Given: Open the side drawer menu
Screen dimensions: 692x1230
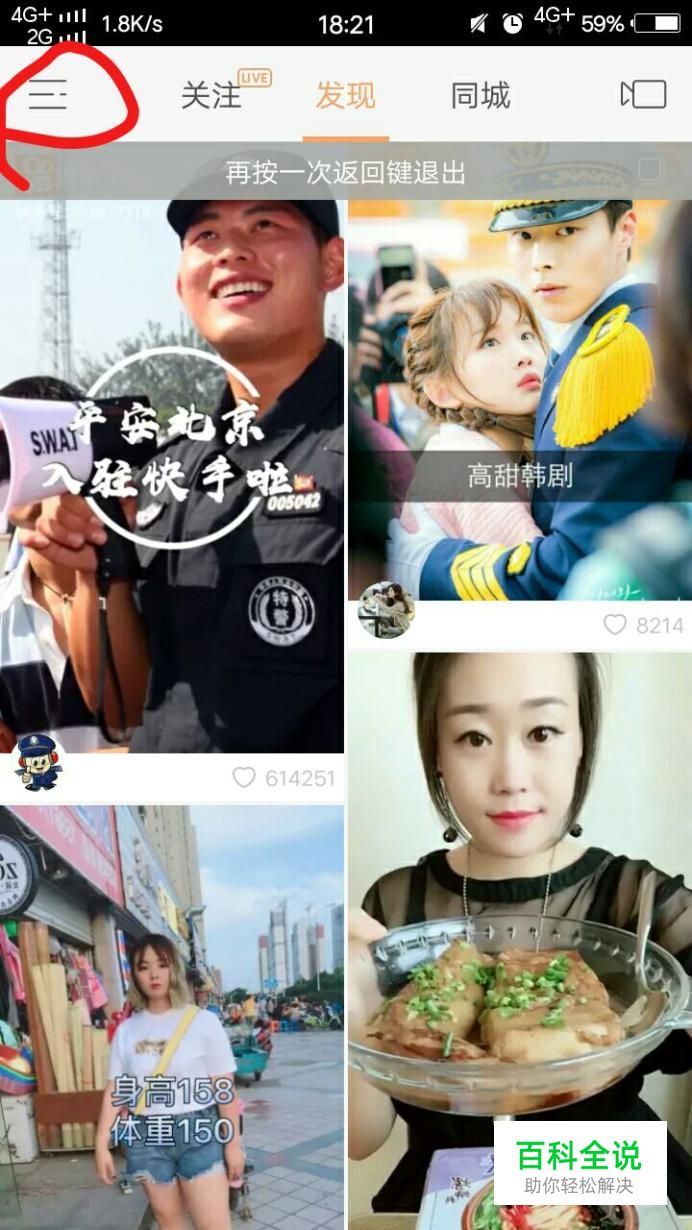Looking at the screenshot, I should pyautogui.click(x=47, y=95).
